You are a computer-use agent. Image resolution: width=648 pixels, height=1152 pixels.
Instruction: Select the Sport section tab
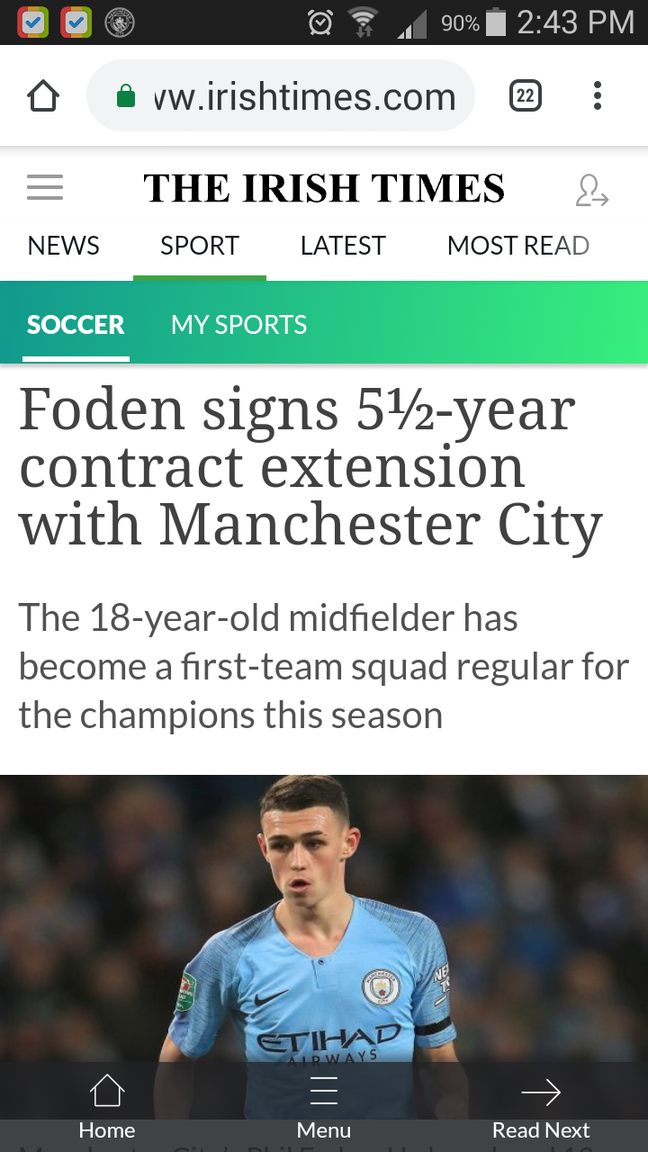199,246
